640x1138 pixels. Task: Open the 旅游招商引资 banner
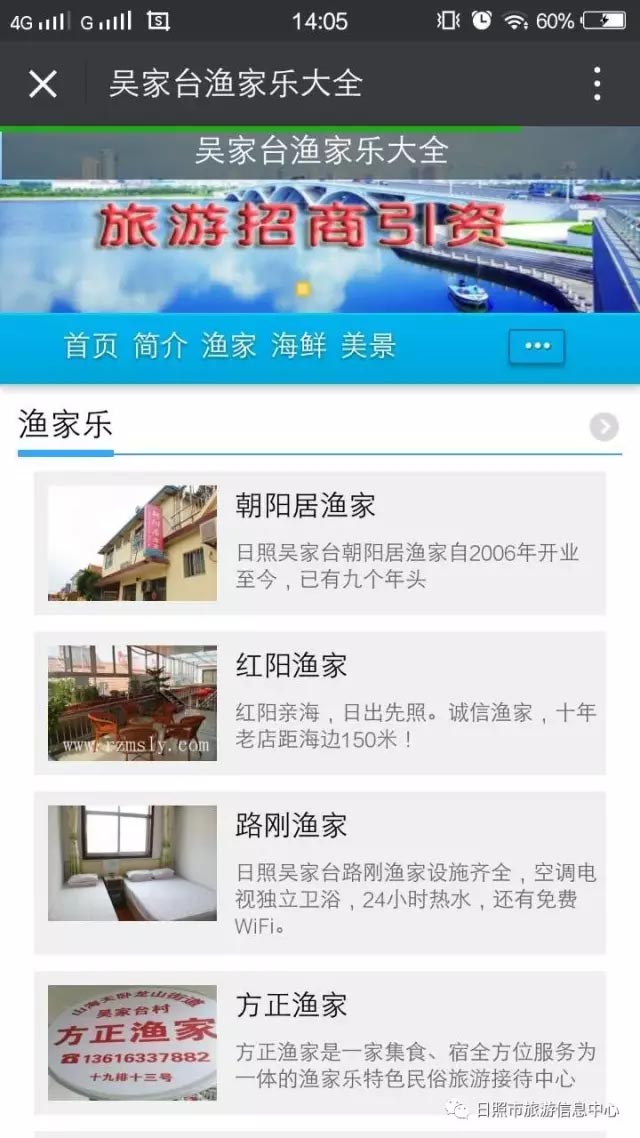pyautogui.click(x=300, y=230)
